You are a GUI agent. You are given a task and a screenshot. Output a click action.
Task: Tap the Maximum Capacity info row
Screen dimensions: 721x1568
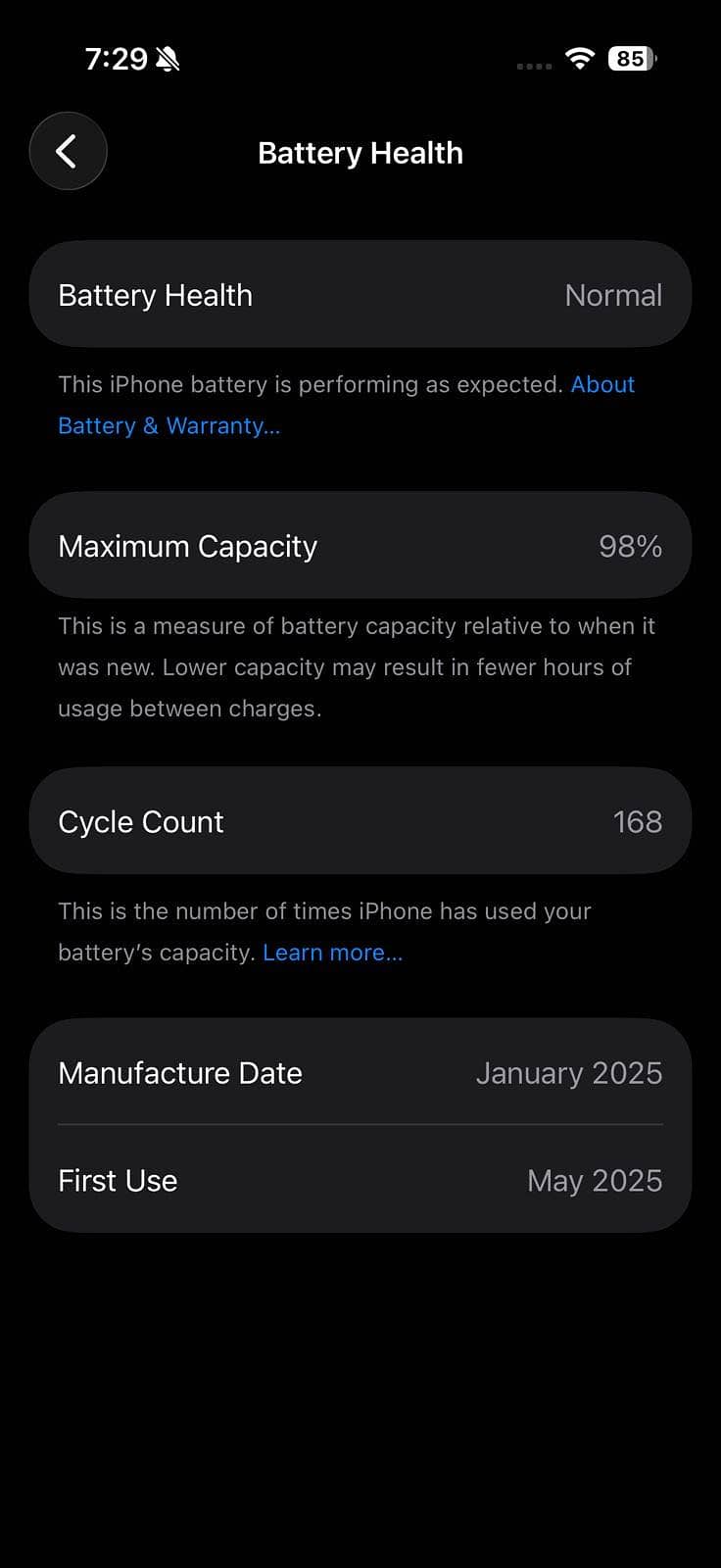pos(360,546)
